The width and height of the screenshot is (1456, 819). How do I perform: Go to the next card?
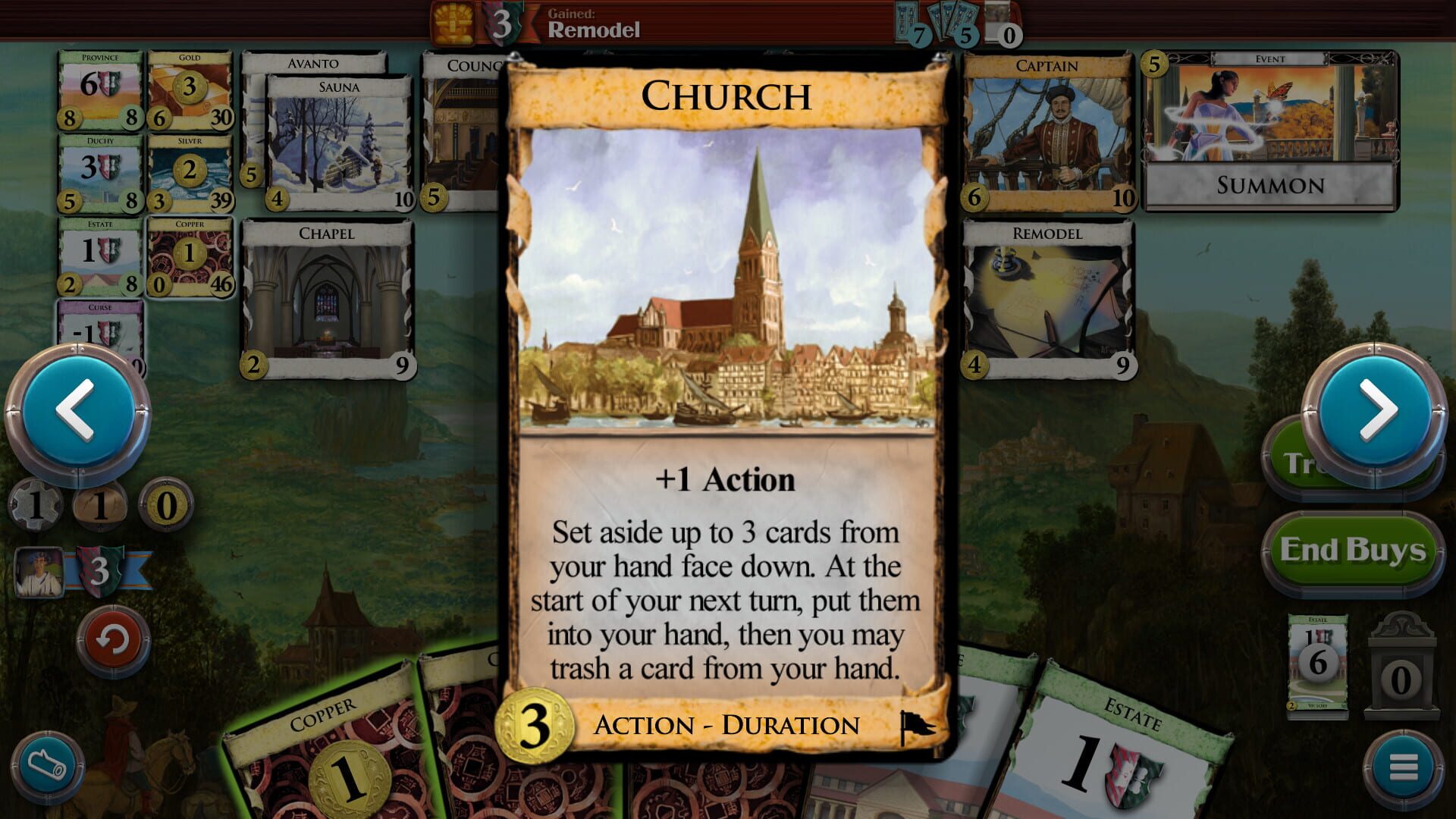[1375, 410]
